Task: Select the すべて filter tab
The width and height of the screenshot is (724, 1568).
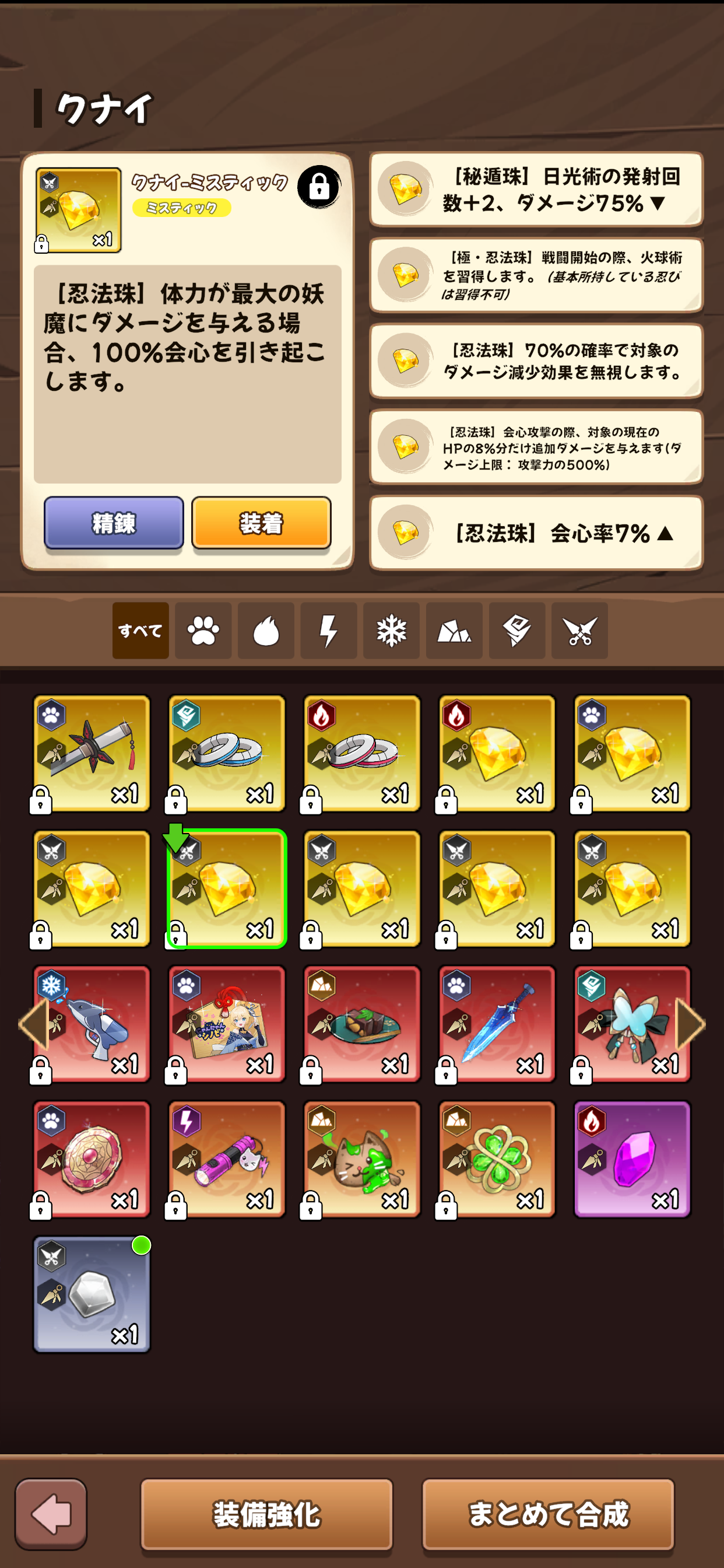Action: click(x=140, y=630)
